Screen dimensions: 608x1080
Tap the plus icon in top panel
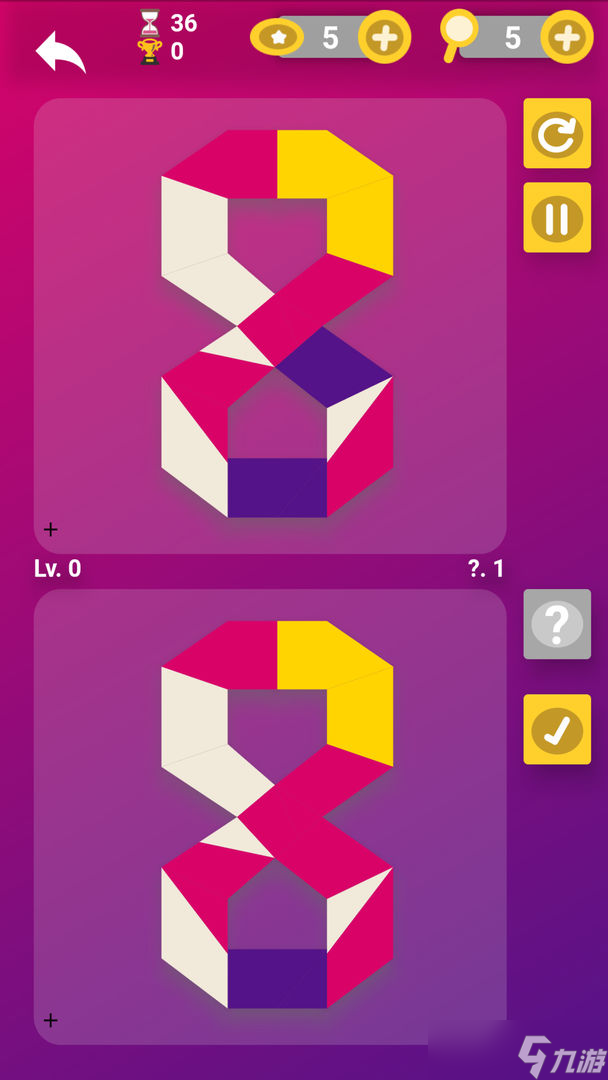click(x=51, y=529)
